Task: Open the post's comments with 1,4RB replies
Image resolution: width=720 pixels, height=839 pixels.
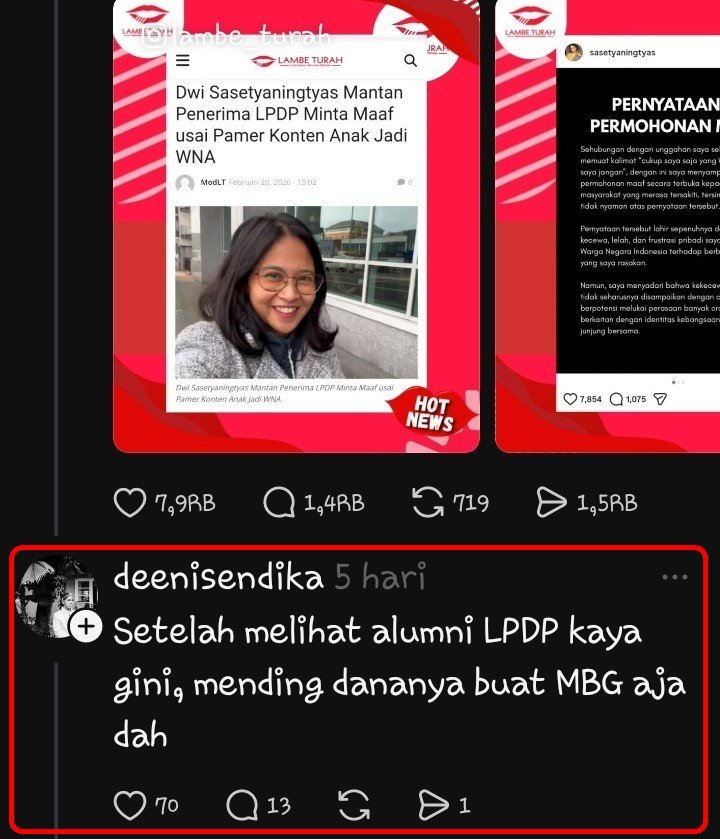Action: [279, 502]
